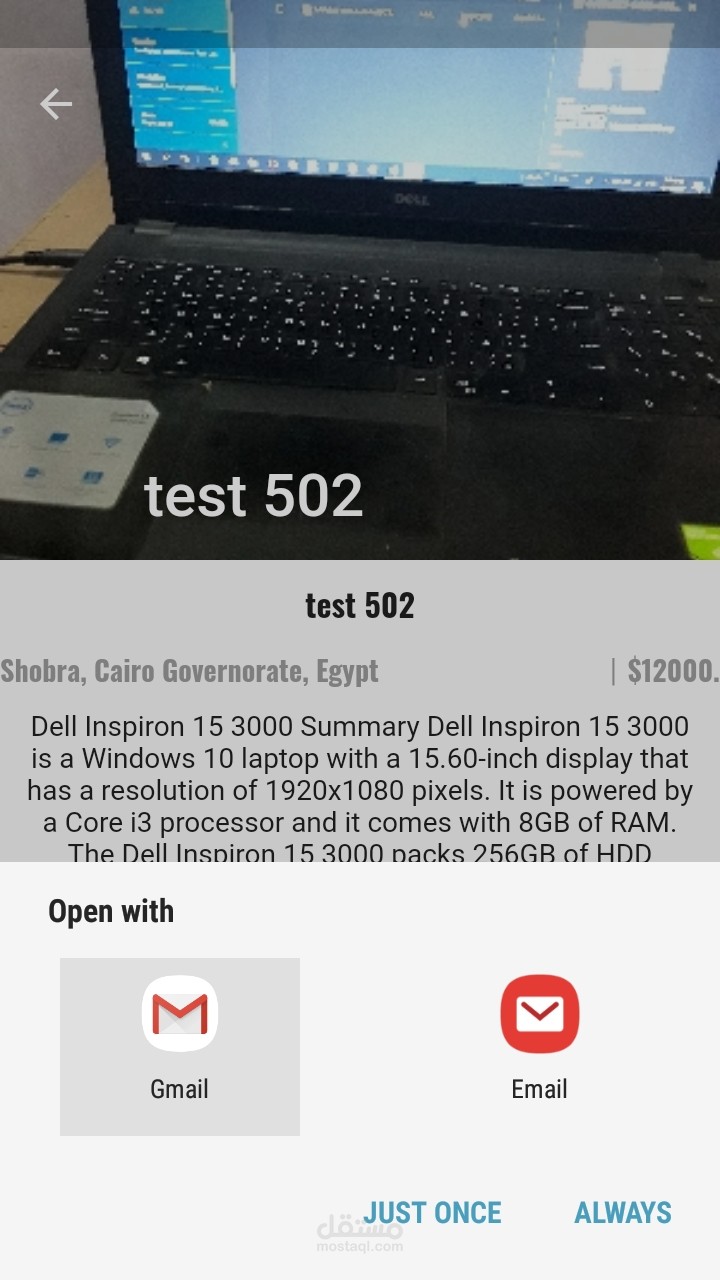Select the Email app option
Viewport: 720px width, 1280px height.
(x=540, y=1046)
